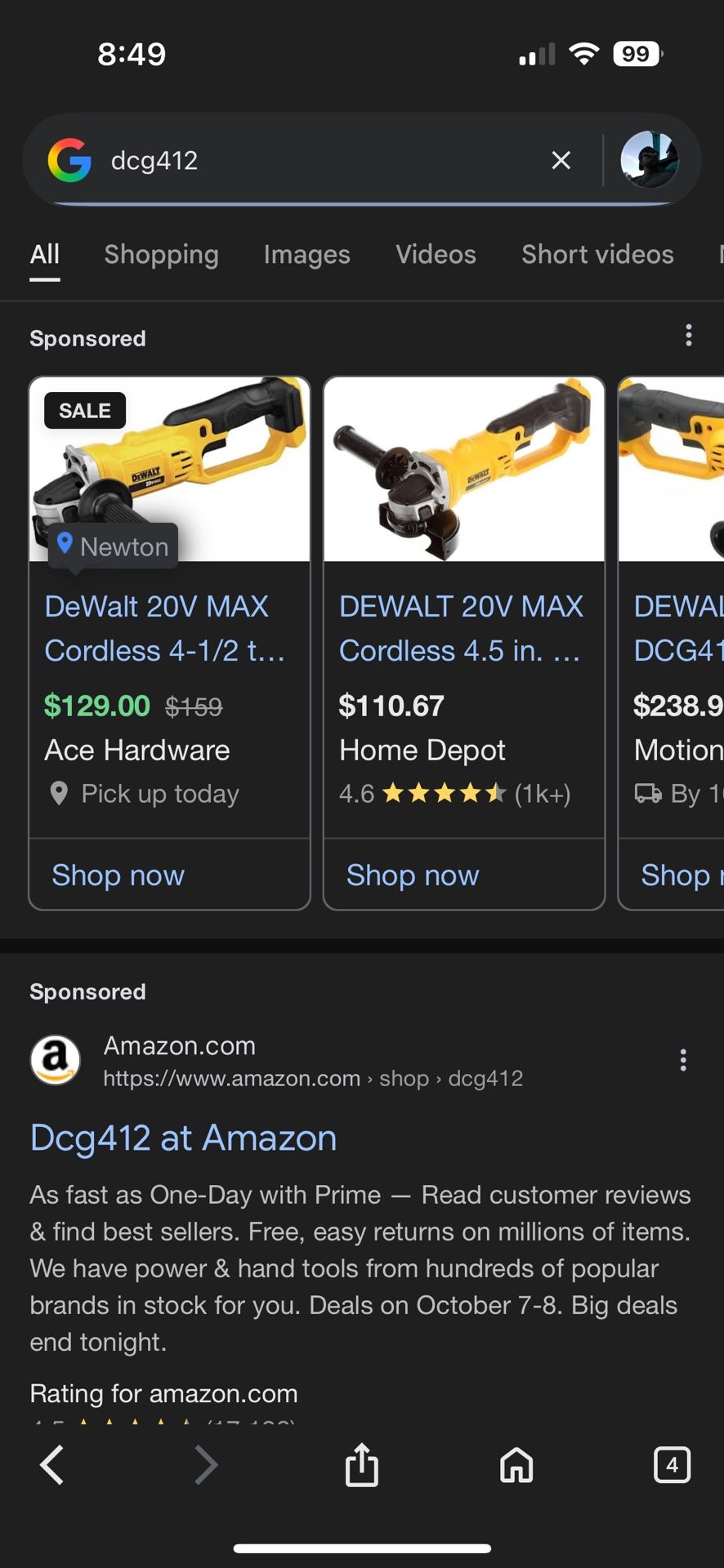
Task: Switch to the Videos tab
Action: coord(436,255)
